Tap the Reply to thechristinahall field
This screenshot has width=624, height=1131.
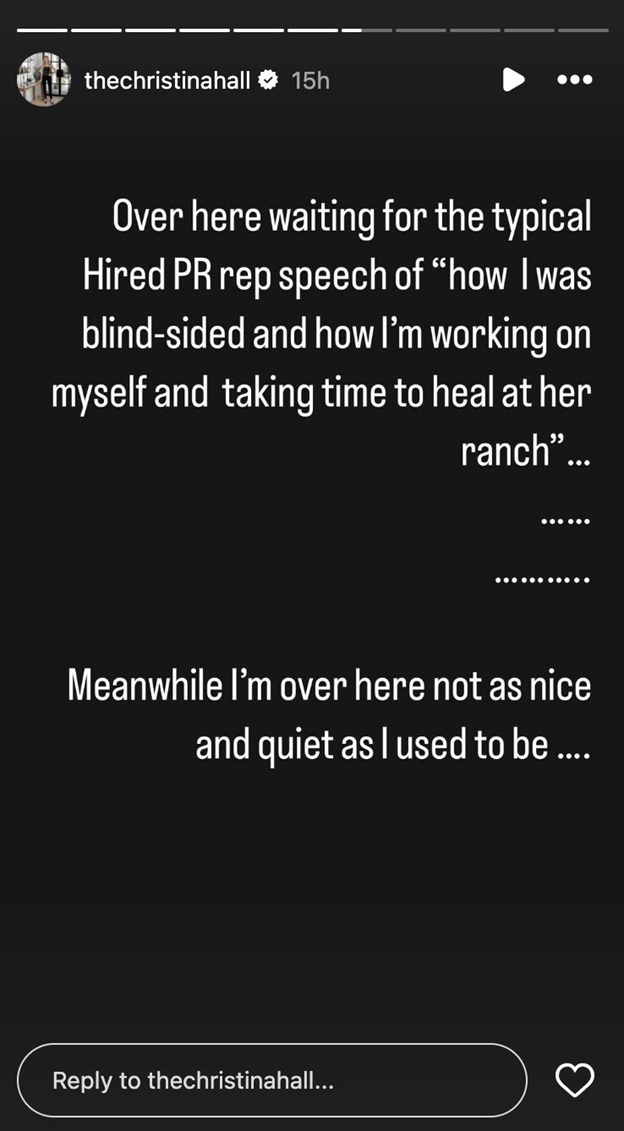[272, 1080]
